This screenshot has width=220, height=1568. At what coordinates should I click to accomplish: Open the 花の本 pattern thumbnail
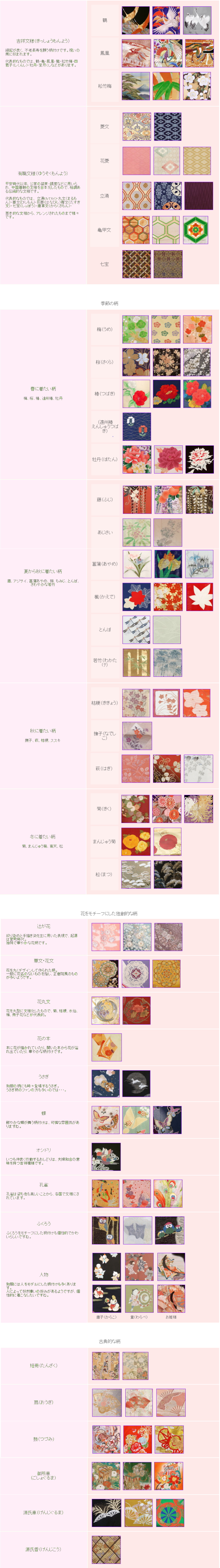pos(106,1047)
